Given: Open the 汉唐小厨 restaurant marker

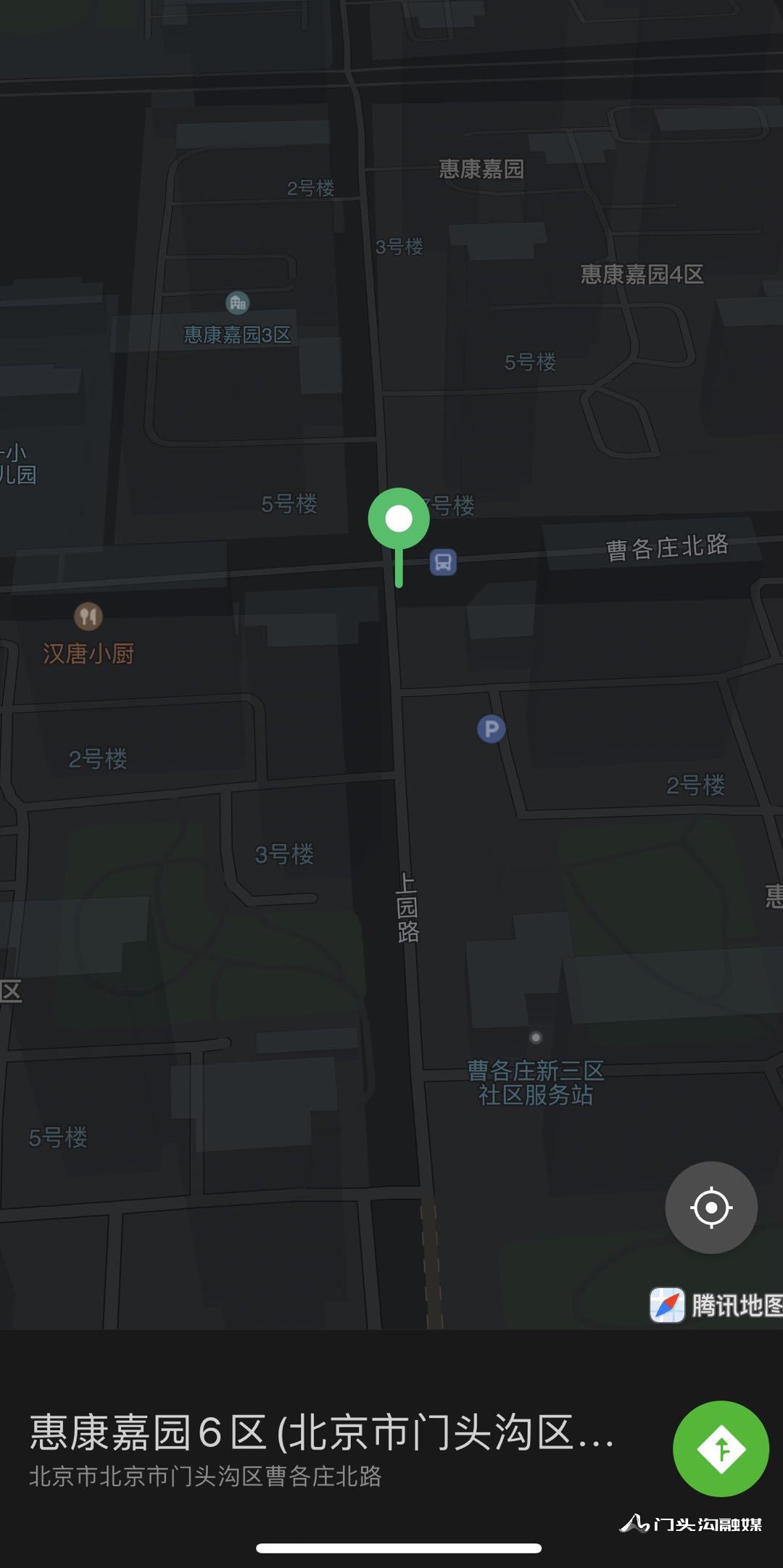Looking at the screenshot, I should 88,617.
